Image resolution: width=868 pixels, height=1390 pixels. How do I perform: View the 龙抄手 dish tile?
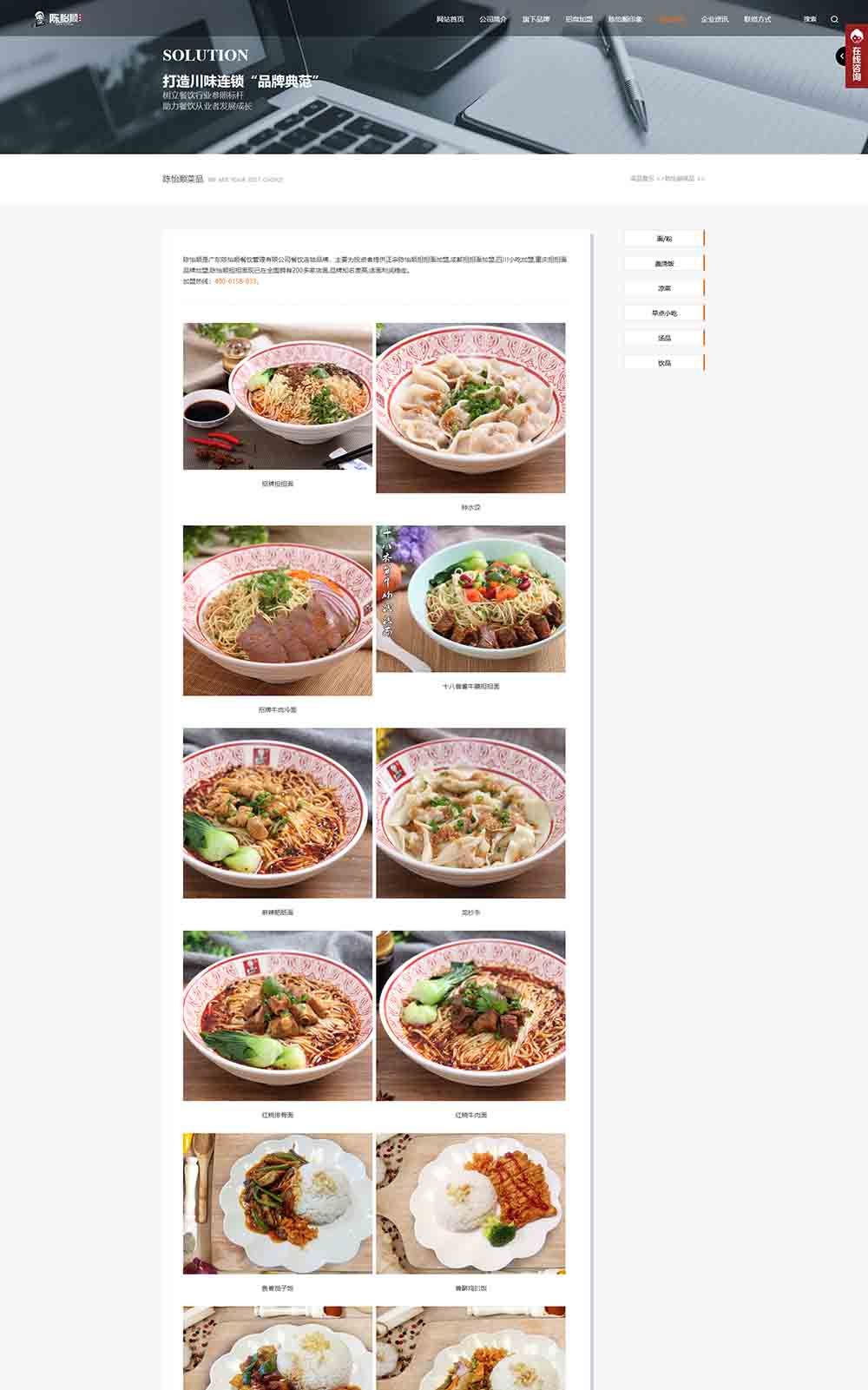click(470, 813)
